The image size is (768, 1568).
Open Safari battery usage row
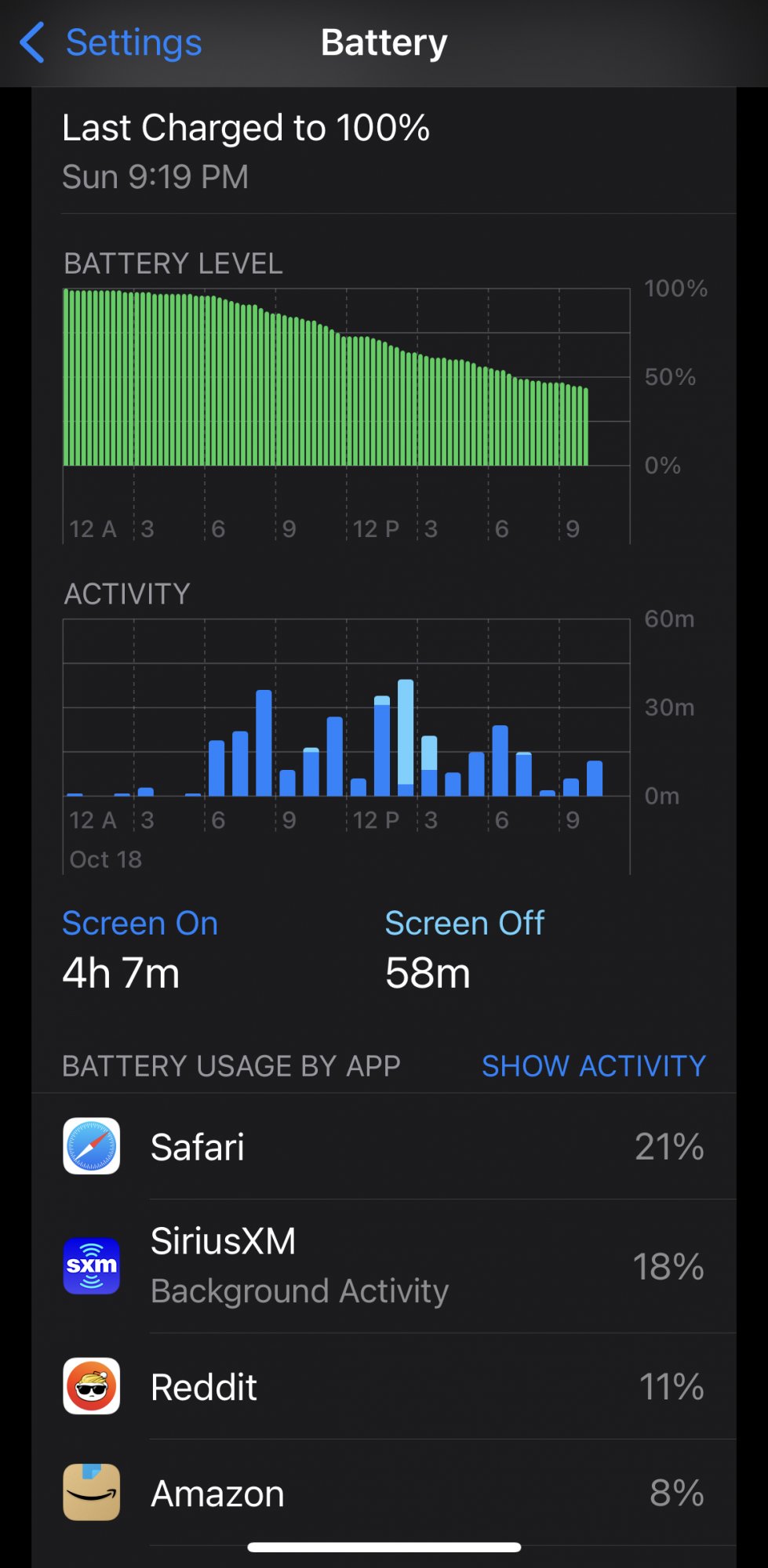(384, 1147)
